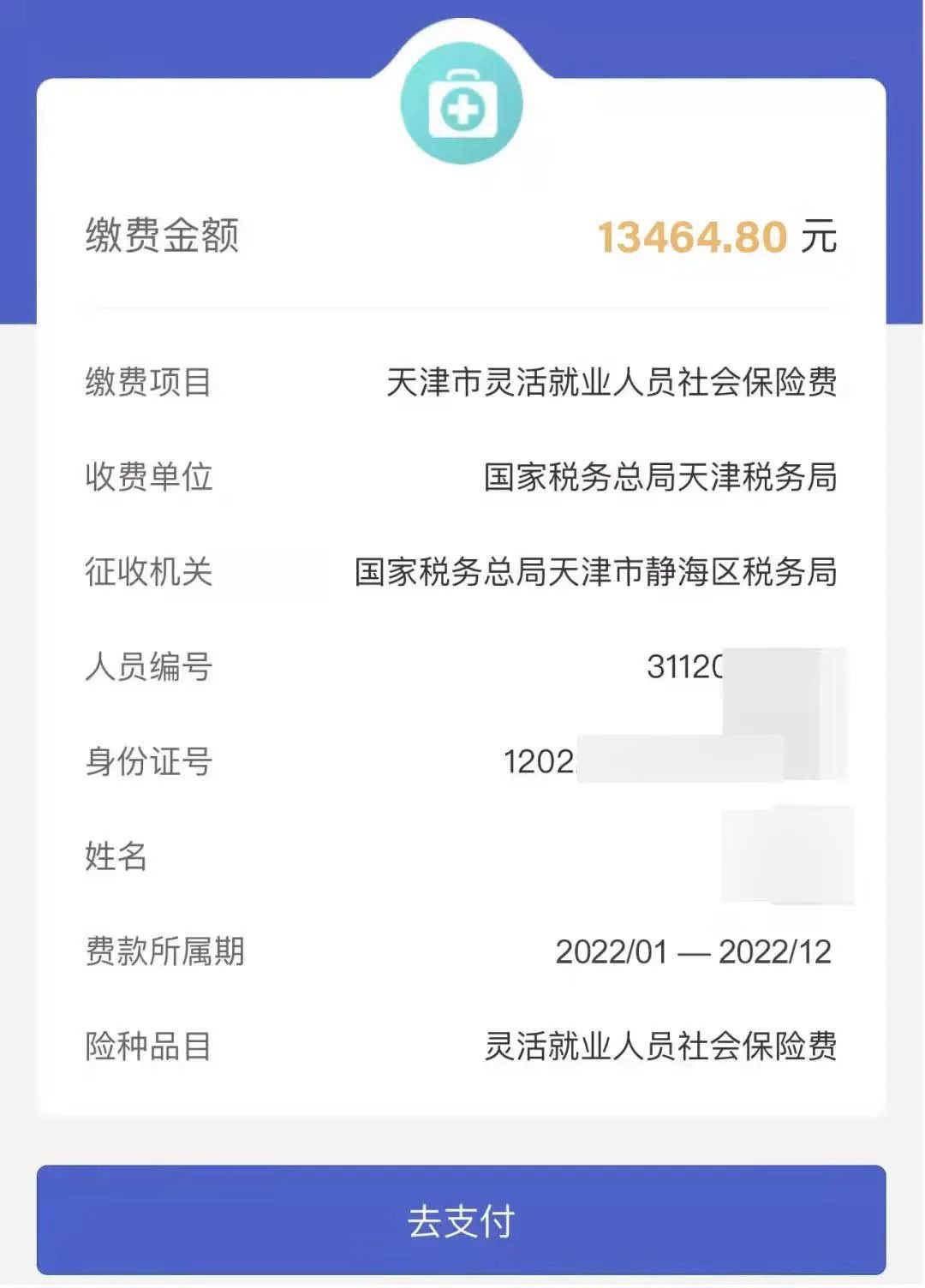Tap the 去支付 button to pay
The width and height of the screenshot is (925, 1288).
461,1220
